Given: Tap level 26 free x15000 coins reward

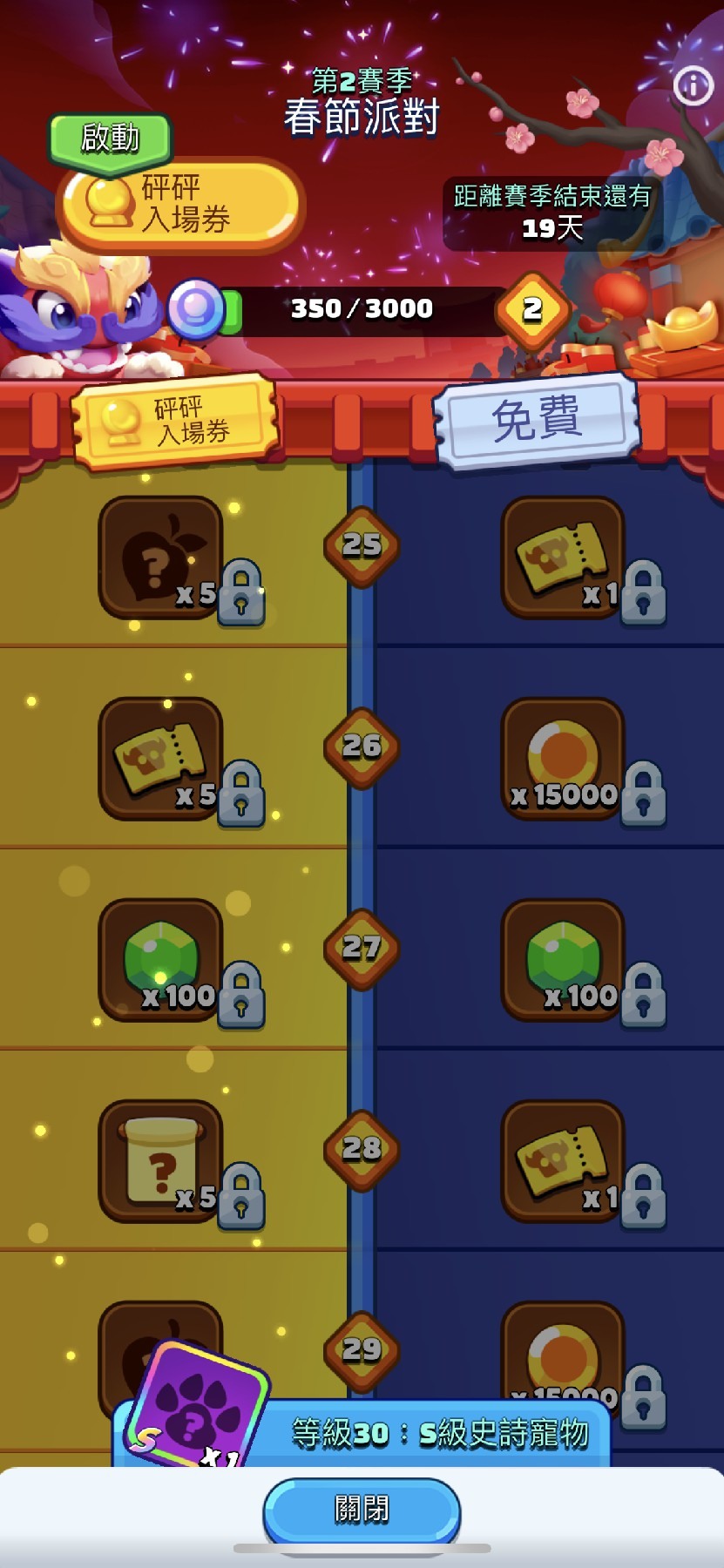Looking at the screenshot, I should (x=564, y=759).
